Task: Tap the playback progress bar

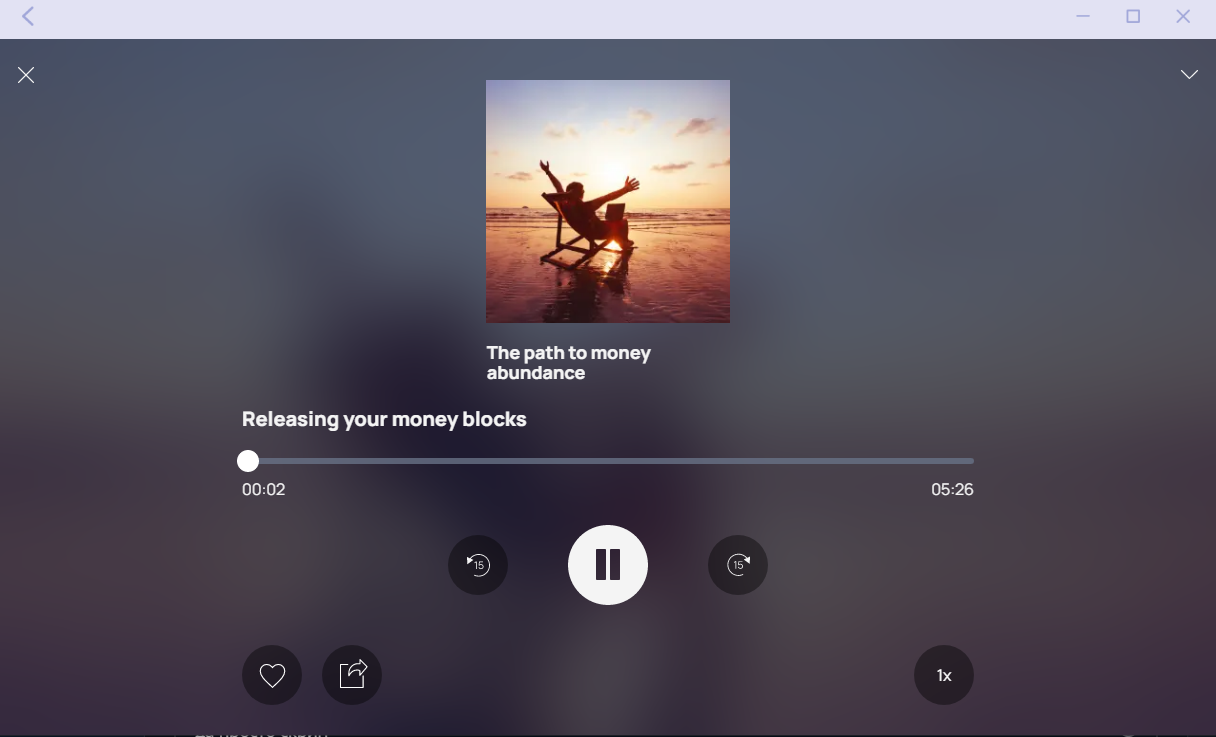Action: 610,461
